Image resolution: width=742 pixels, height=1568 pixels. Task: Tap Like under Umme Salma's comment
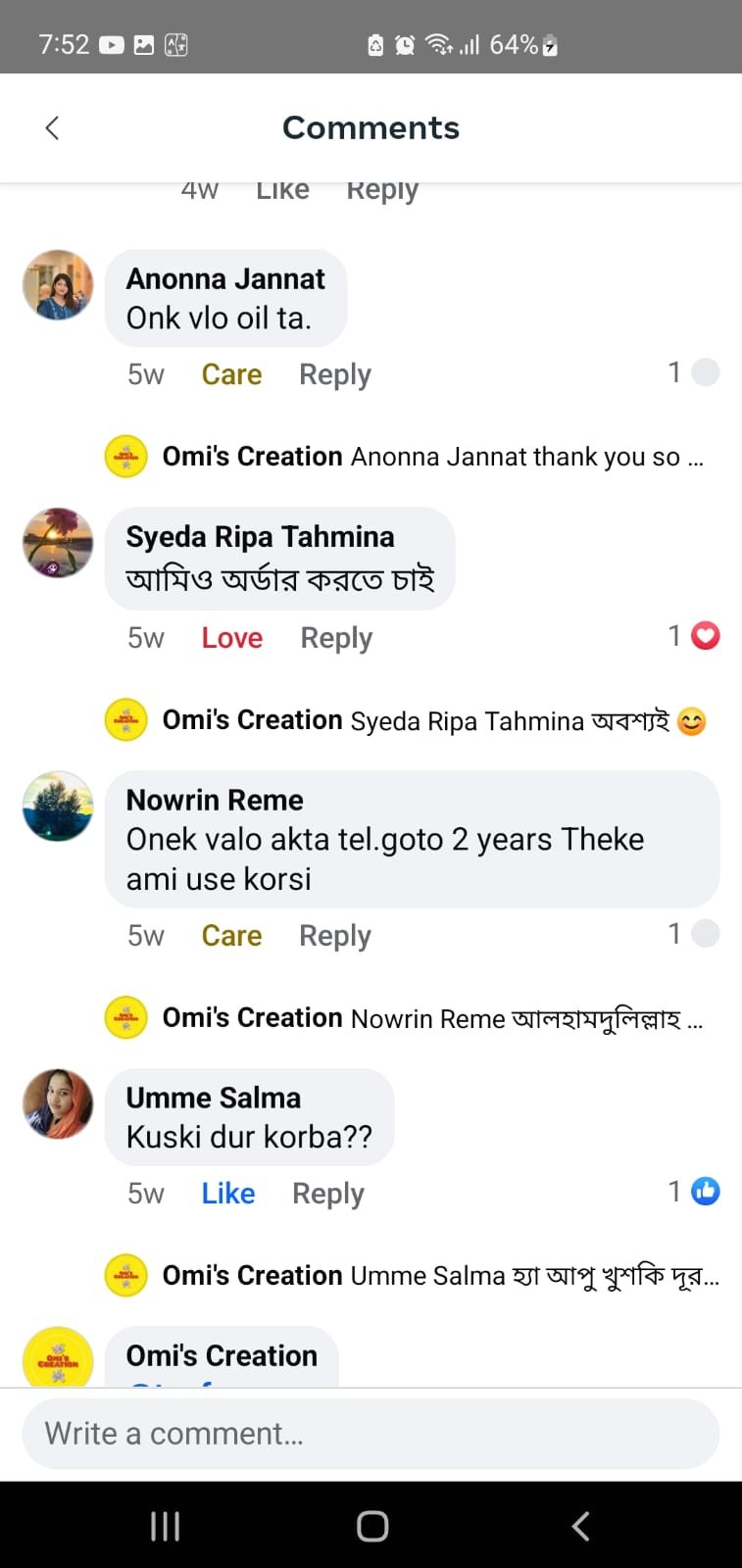[227, 1194]
